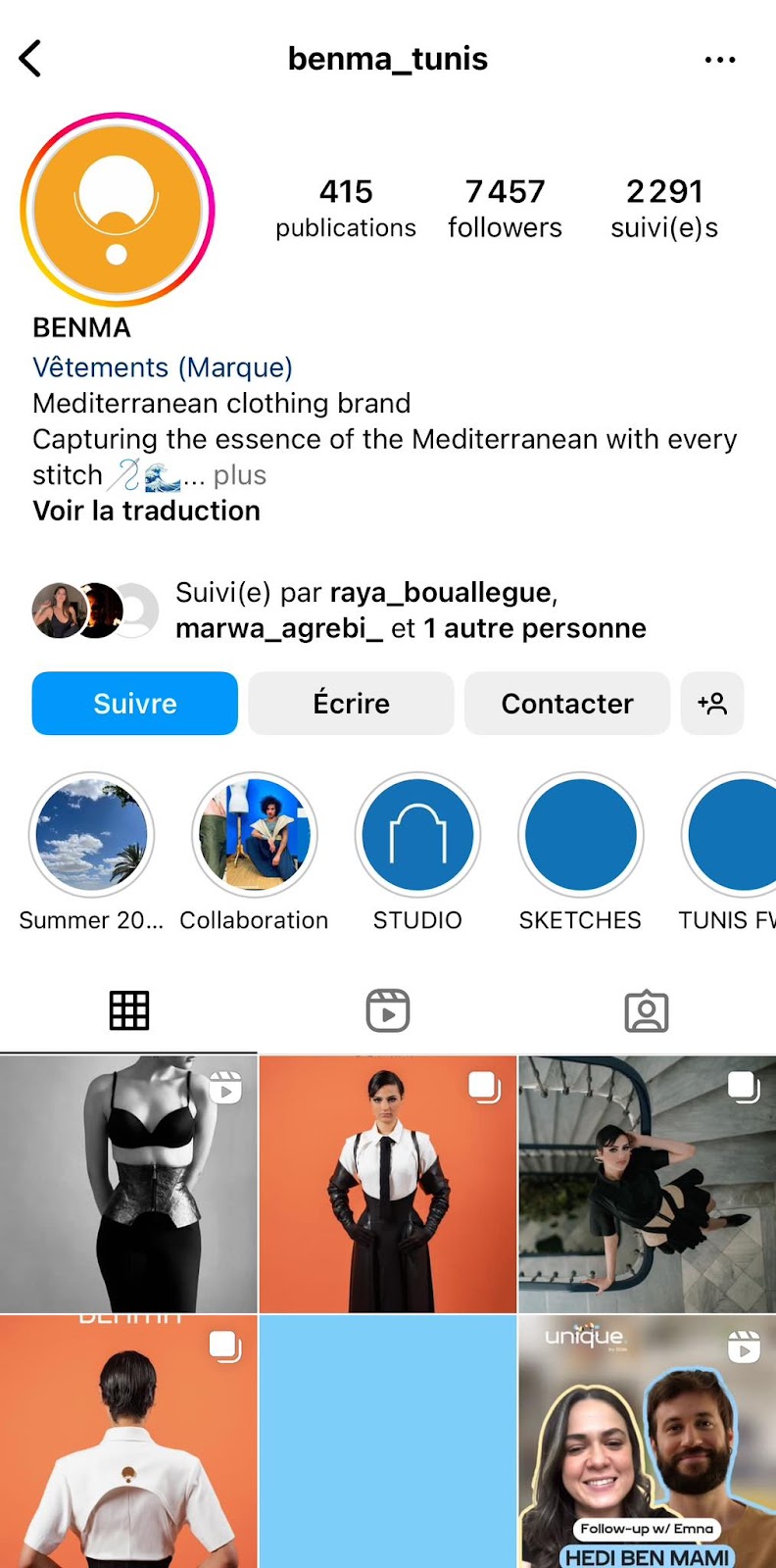The image size is (776, 1568).
Task: Open the 7457 followers list
Action: tap(505, 208)
